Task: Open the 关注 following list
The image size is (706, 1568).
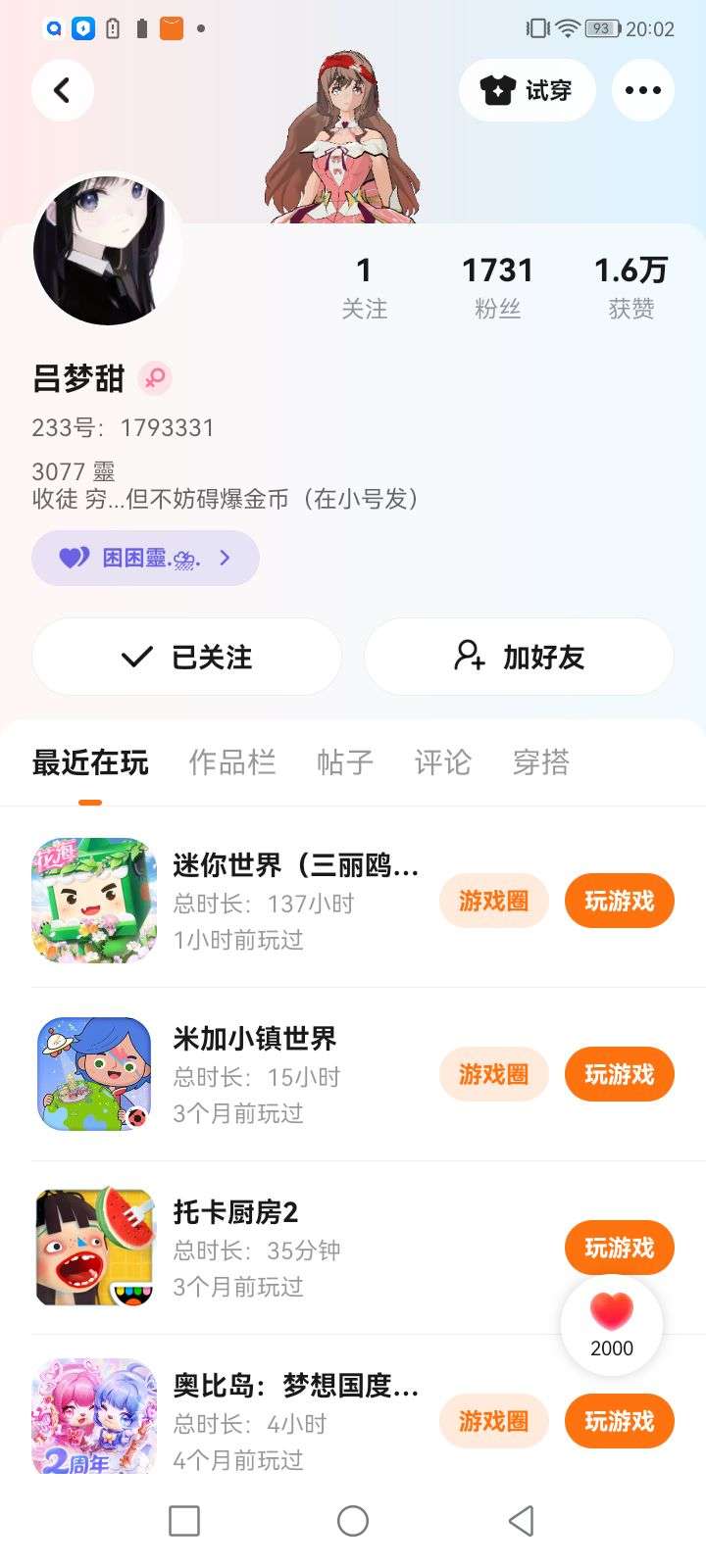Action: click(364, 286)
